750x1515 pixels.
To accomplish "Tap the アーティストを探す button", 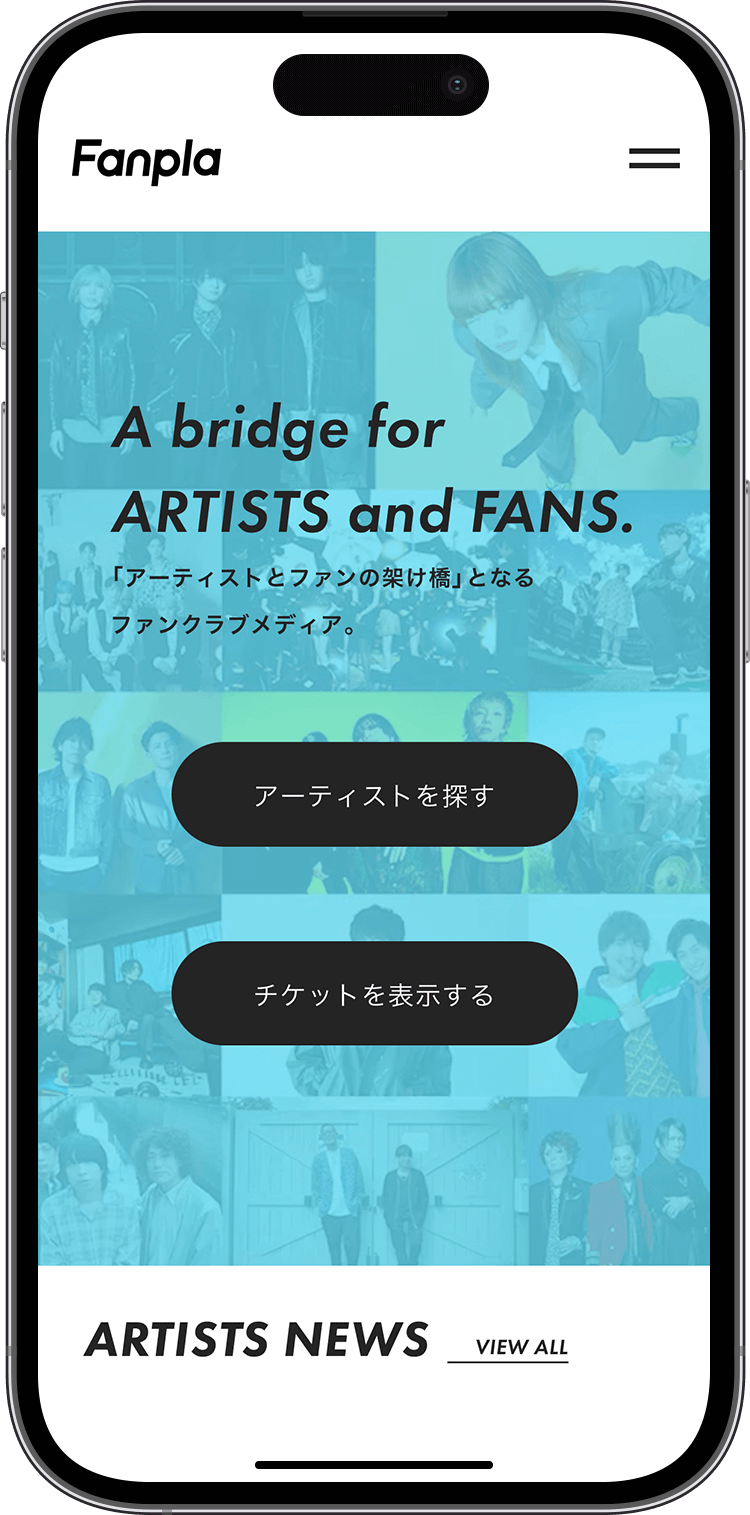I will tap(374, 795).
